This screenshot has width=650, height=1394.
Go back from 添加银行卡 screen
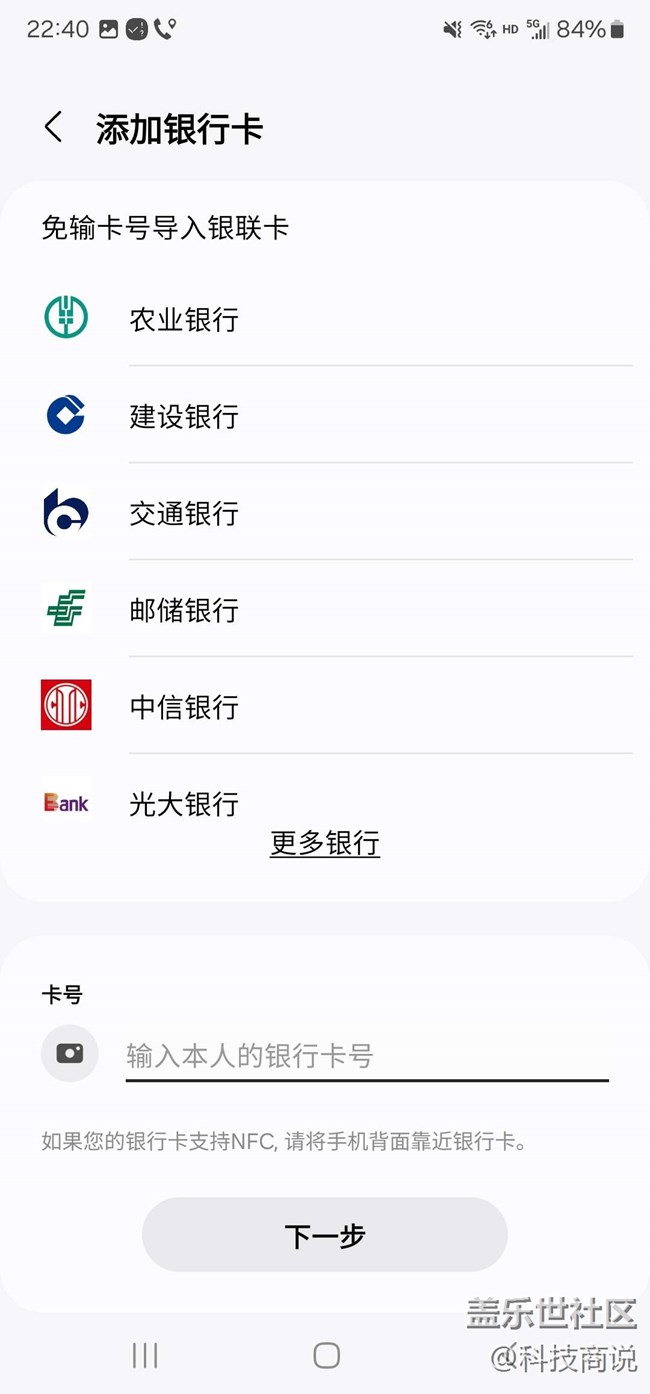pyautogui.click(x=54, y=128)
